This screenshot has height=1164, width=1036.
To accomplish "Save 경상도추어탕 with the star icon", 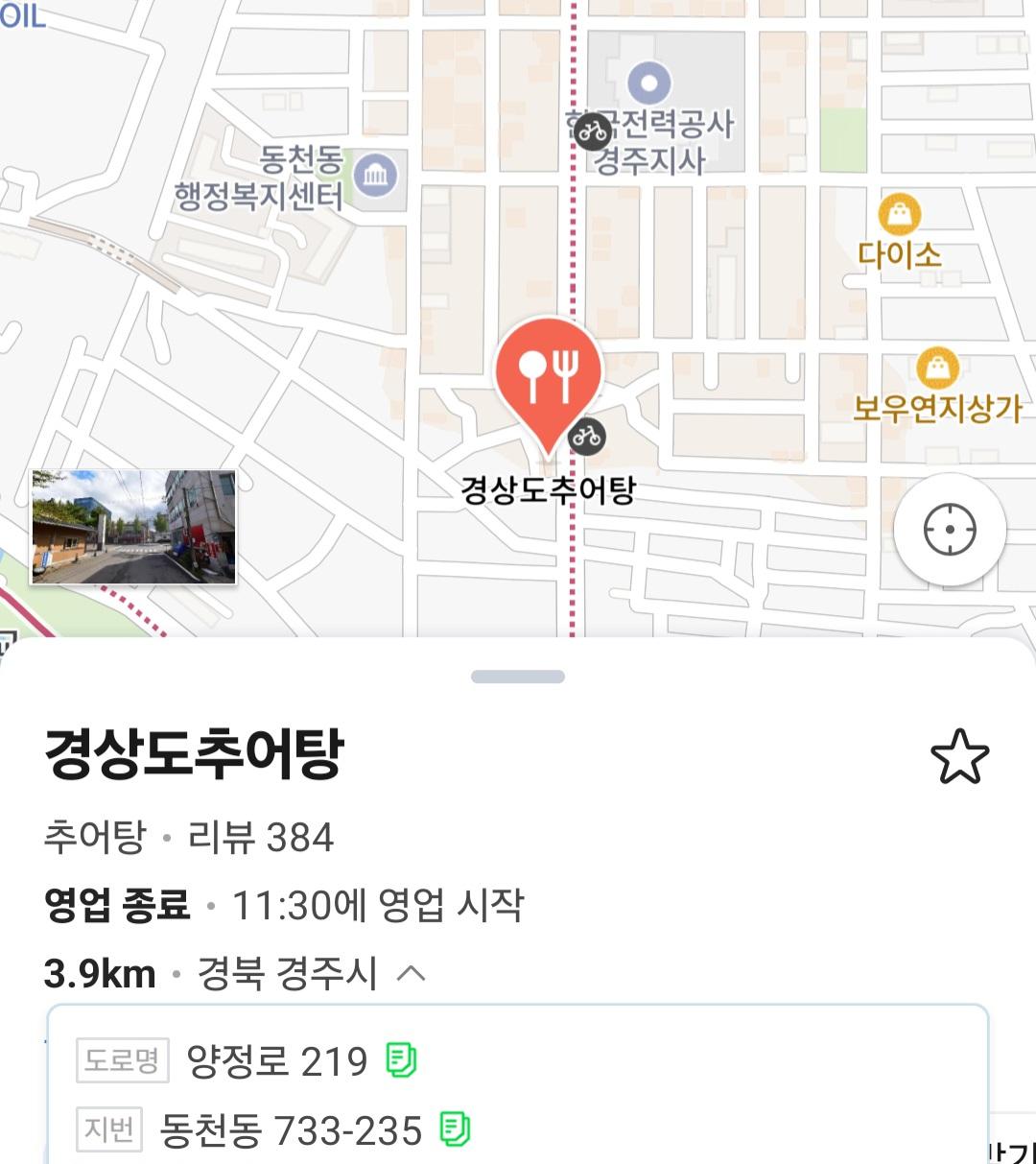I will (959, 757).
